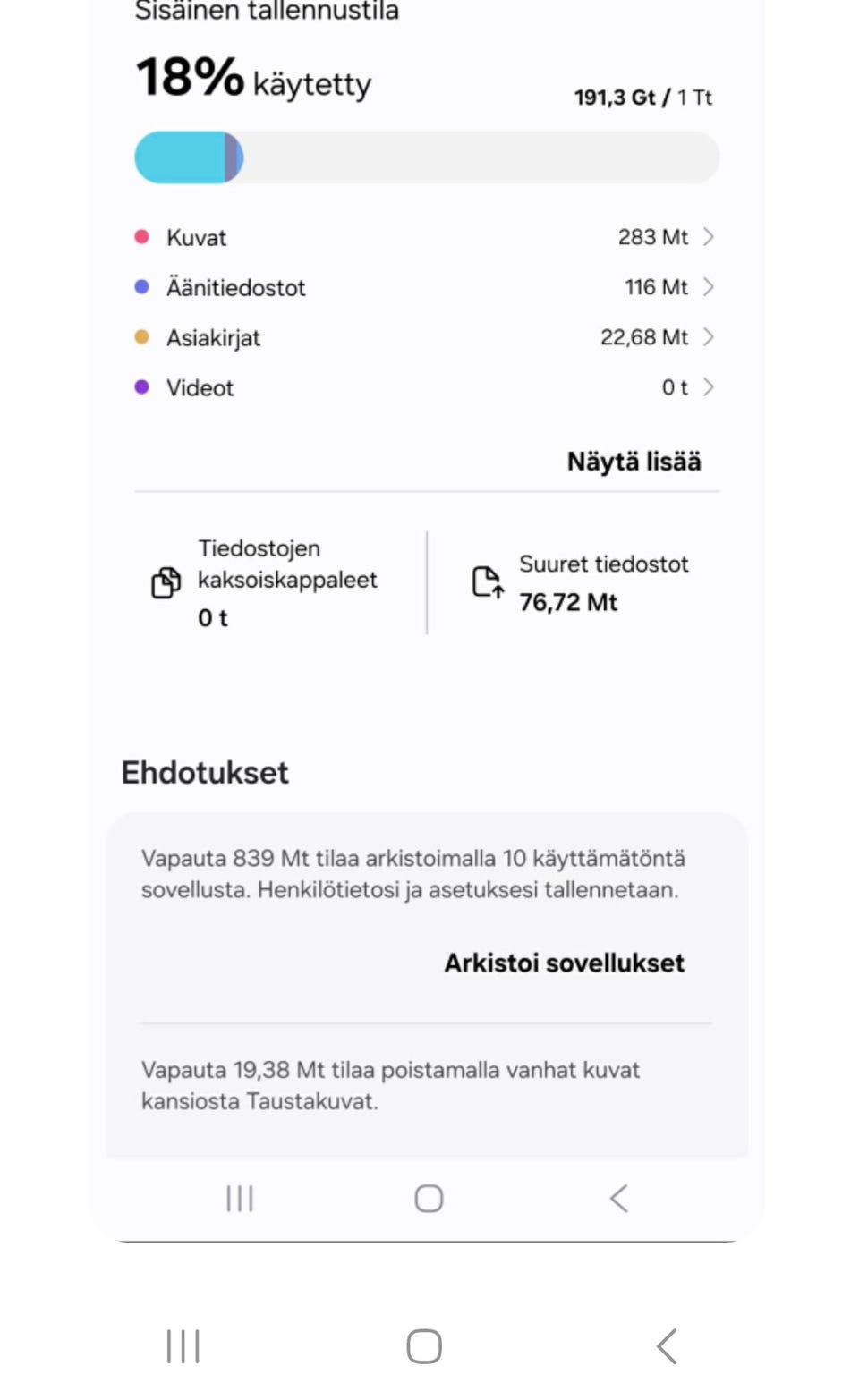Tap Näytä lisää to show more categories
Image resolution: width=859 pixels, height=1400 pixels.
click(634, 462)
